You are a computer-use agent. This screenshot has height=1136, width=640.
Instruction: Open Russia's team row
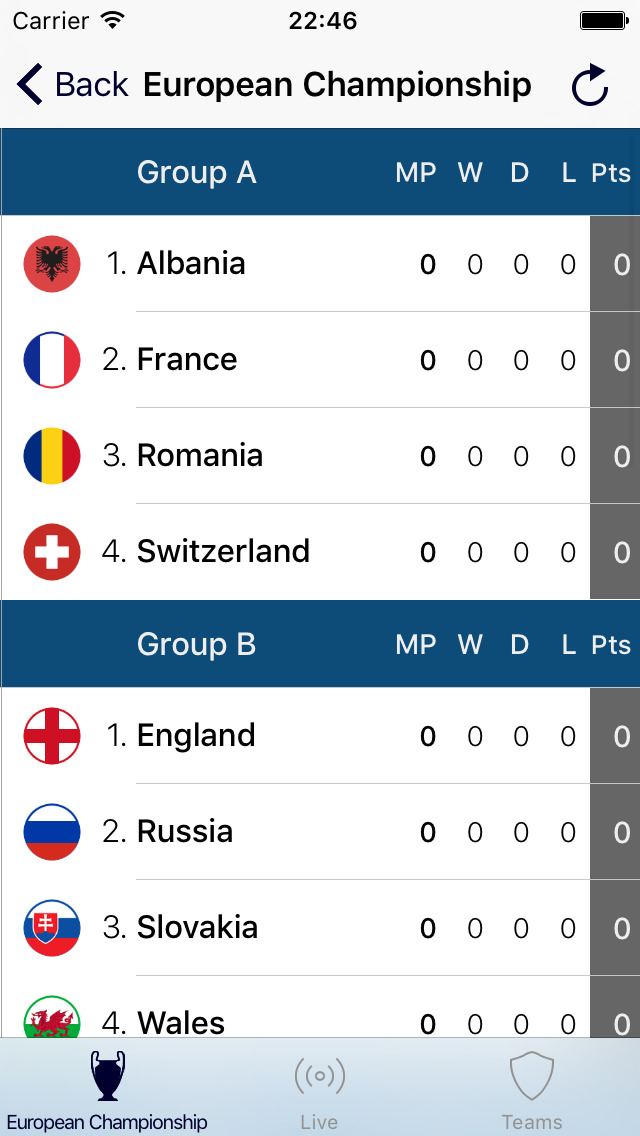click(320, 832)
